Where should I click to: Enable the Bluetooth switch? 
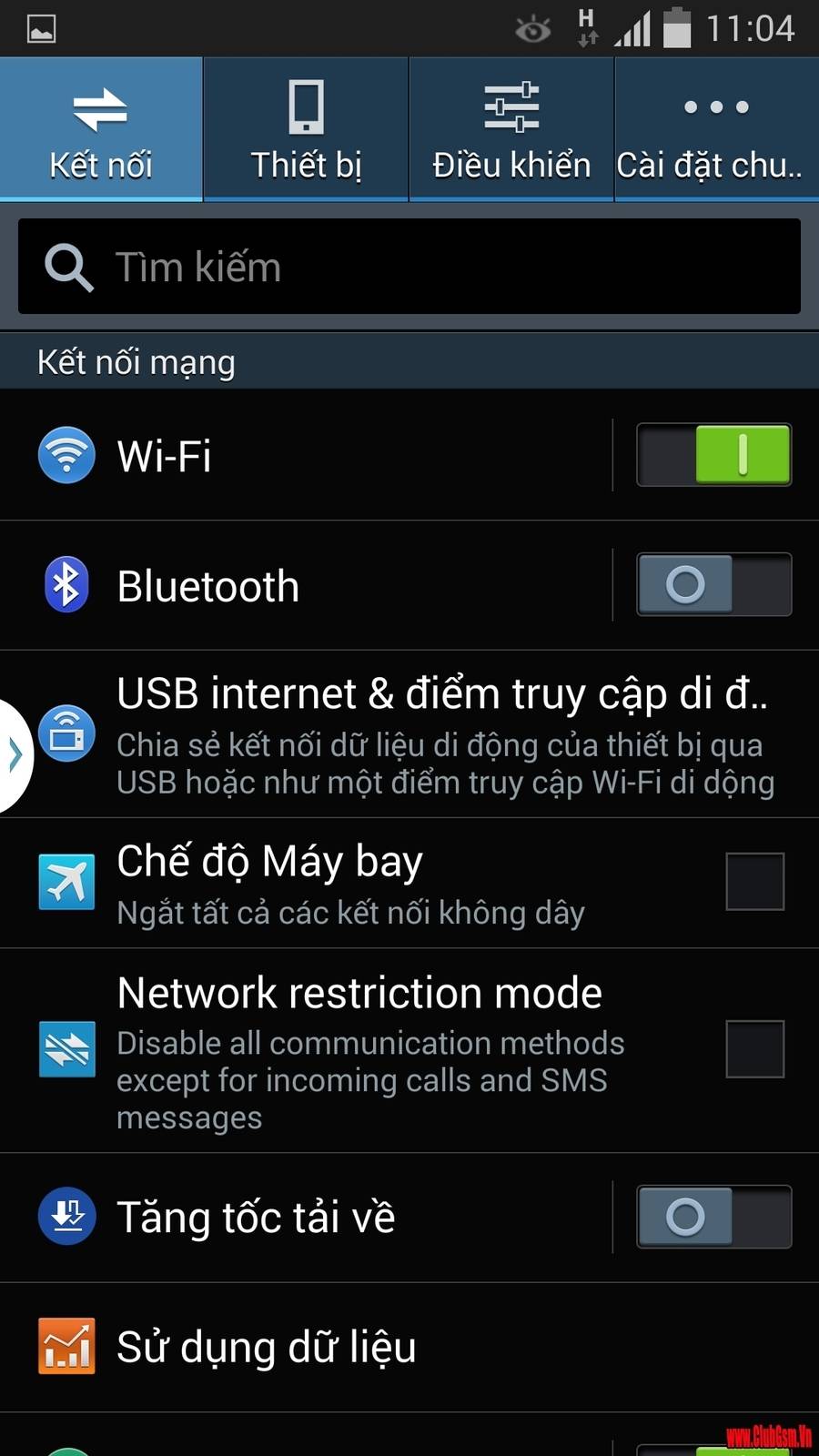(x=713, y=584)
